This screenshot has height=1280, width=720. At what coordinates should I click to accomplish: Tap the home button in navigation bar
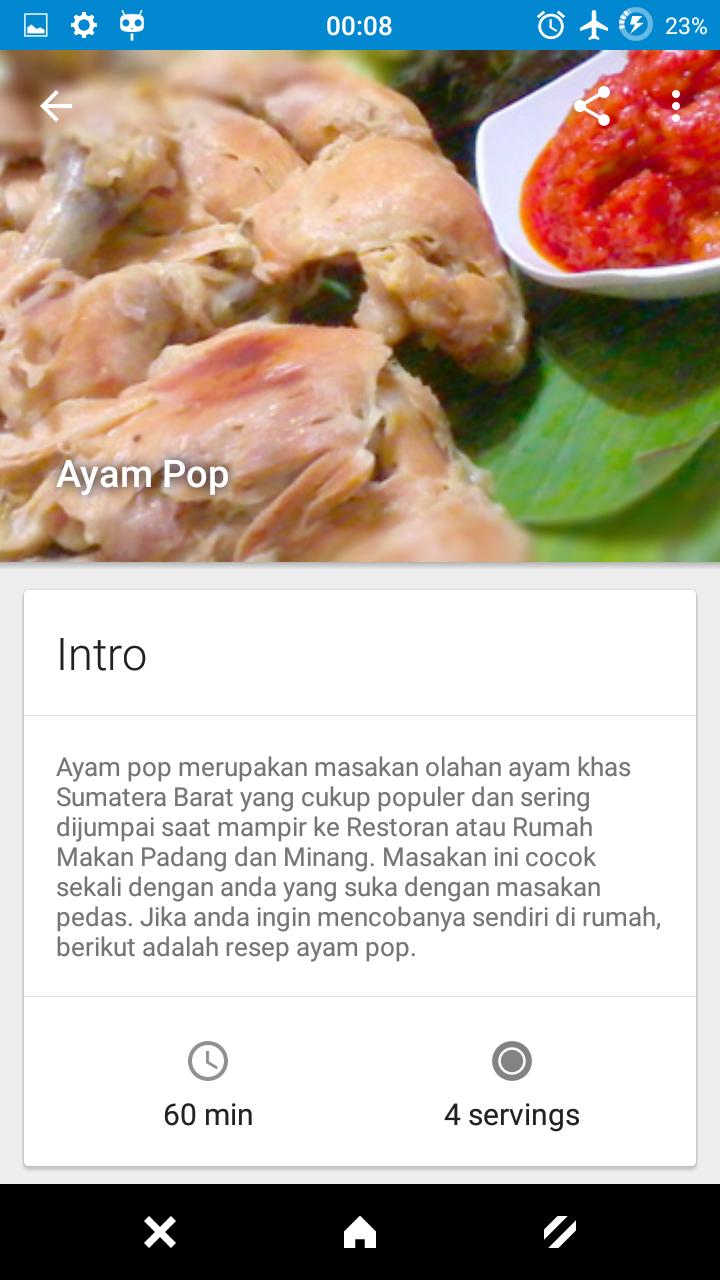(x=360, y=1232)
